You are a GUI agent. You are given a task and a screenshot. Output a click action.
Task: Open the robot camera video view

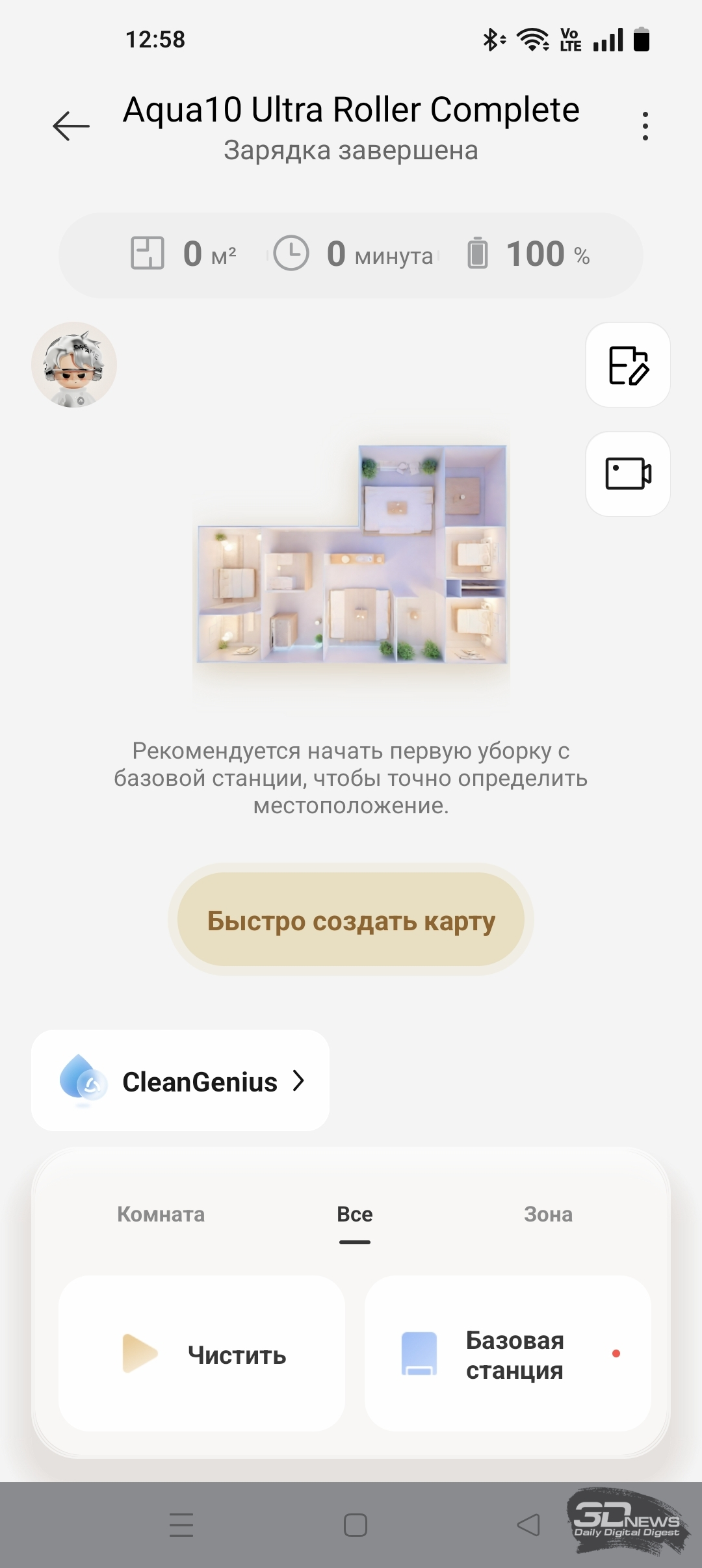(x=628, y=474)
